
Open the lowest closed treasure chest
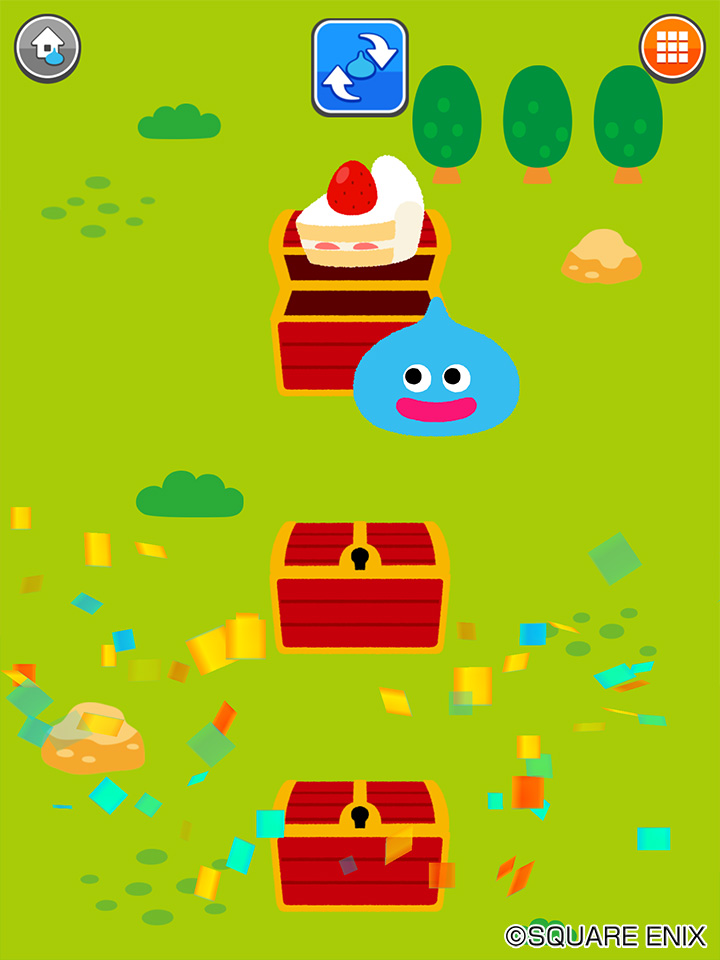pos(360,845)
